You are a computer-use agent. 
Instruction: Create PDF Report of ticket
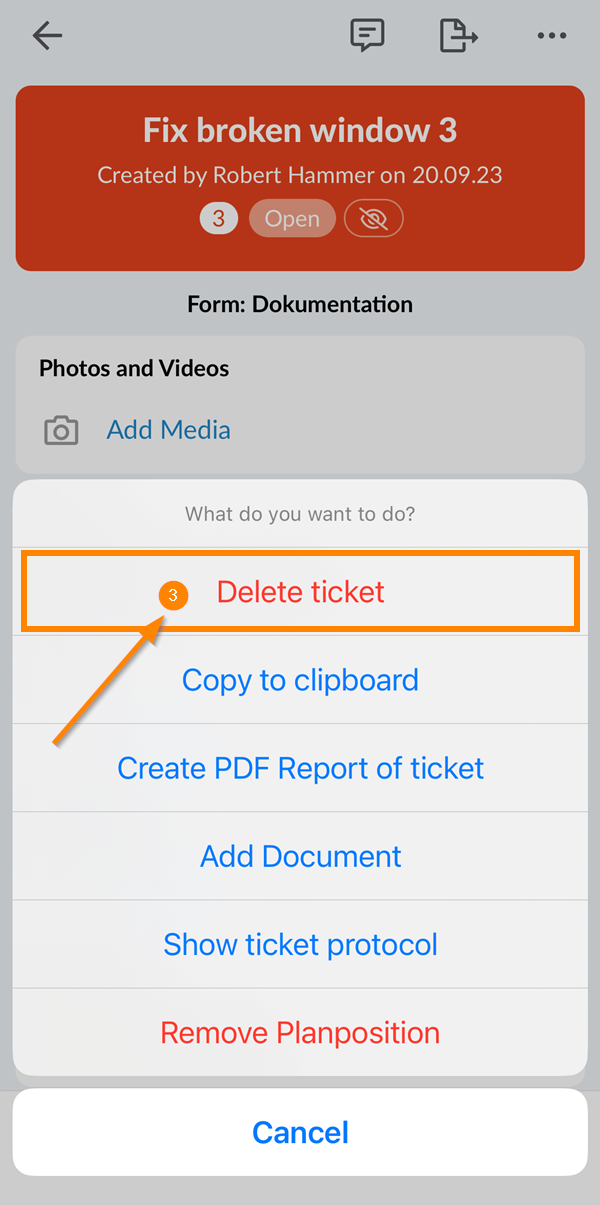[x=300, y=768]
